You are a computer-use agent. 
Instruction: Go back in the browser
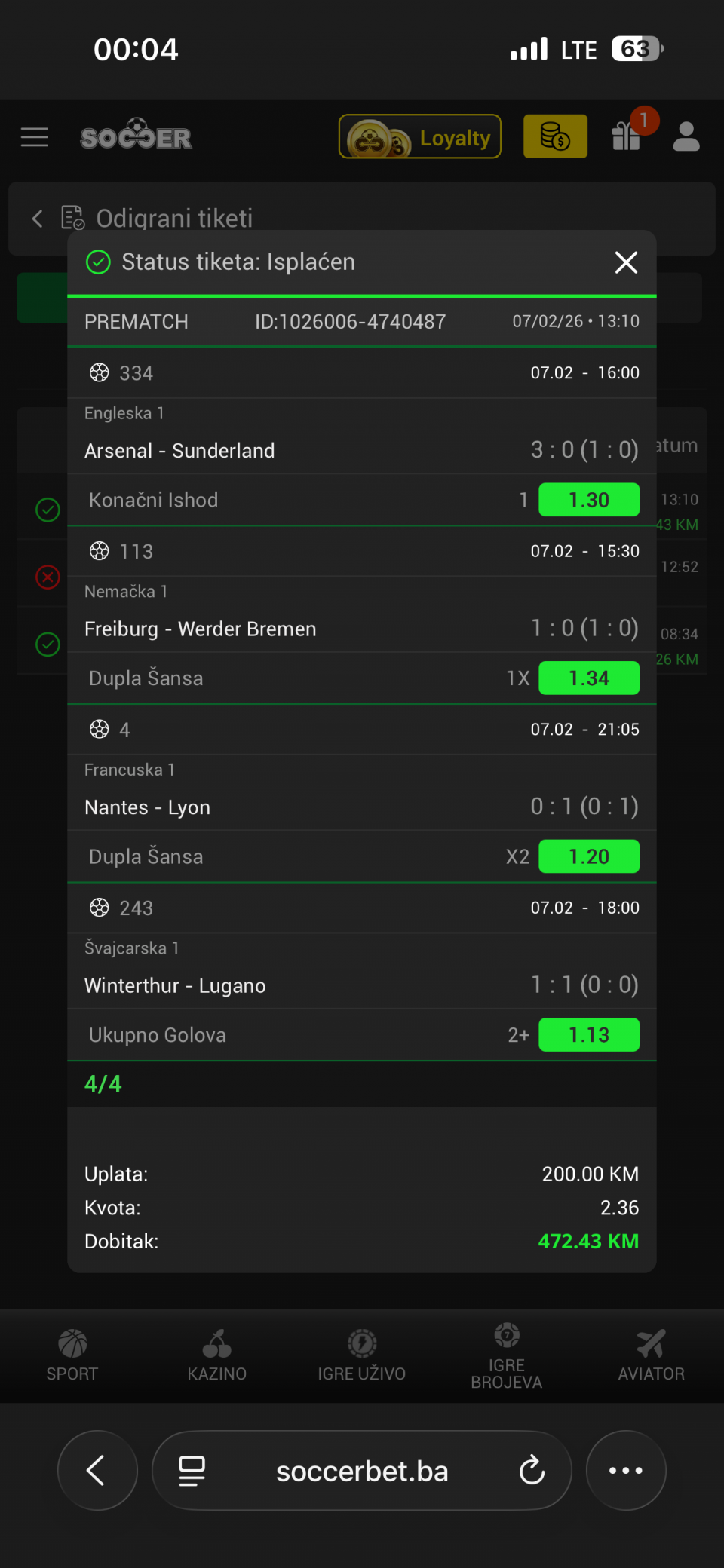tap(97, 1470)
